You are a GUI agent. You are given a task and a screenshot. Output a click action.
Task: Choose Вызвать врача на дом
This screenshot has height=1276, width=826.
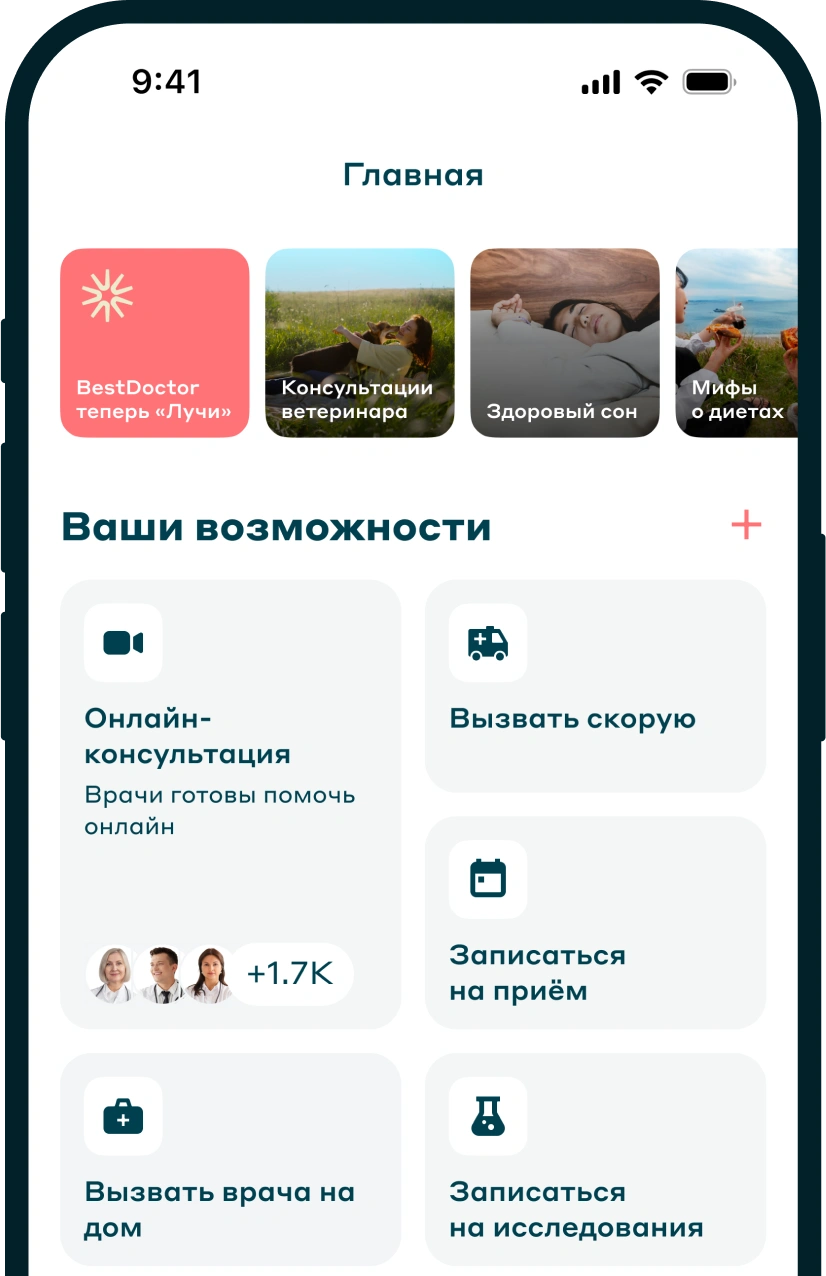[230, 1158]
